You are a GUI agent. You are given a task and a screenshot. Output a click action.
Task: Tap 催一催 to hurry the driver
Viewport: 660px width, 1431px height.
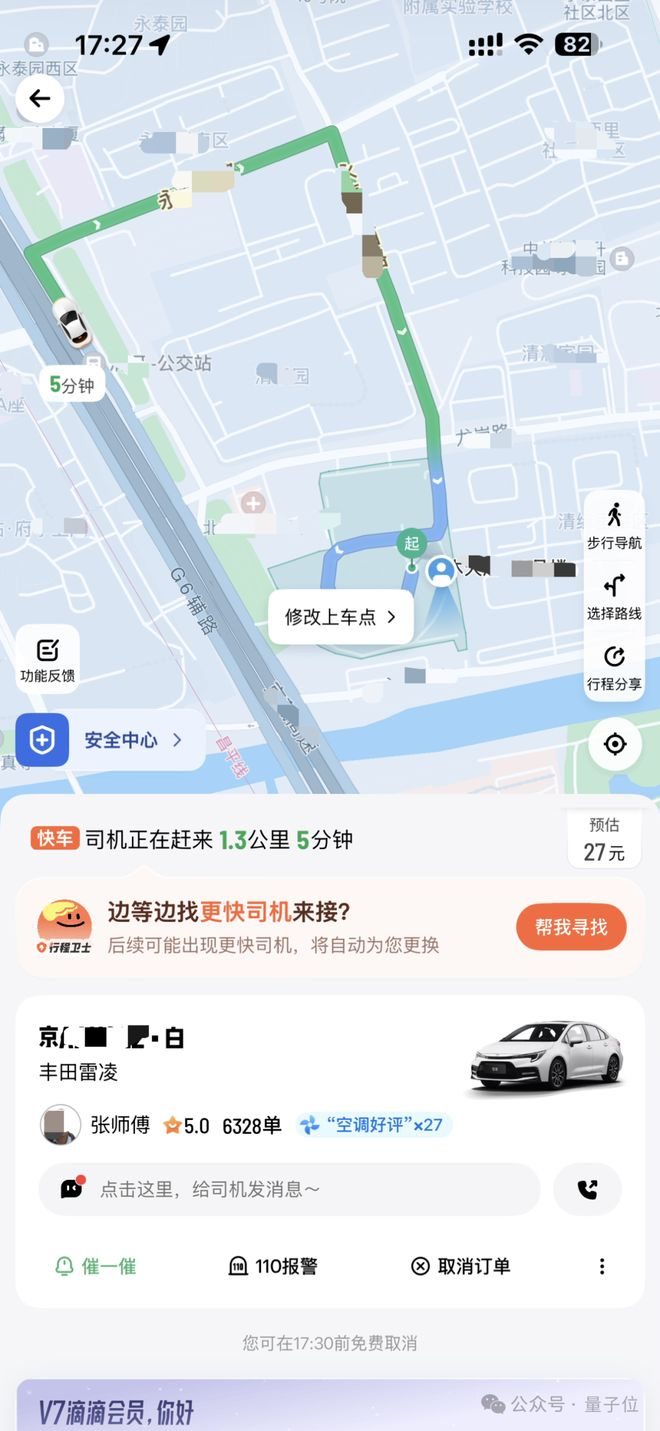click(x=95, y=1266)
